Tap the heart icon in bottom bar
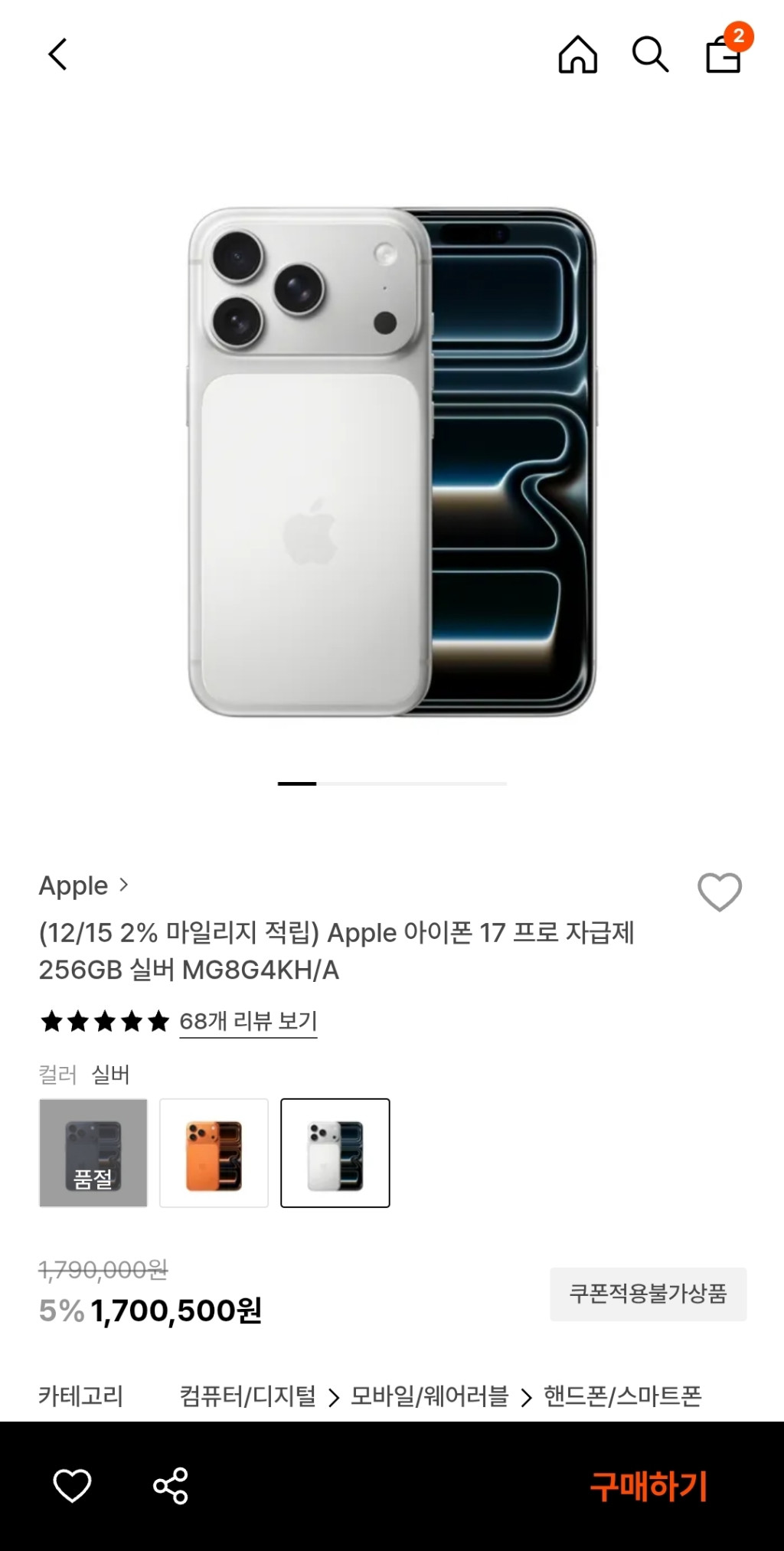The image size is (784, 1551). (x=72, y=1486)
